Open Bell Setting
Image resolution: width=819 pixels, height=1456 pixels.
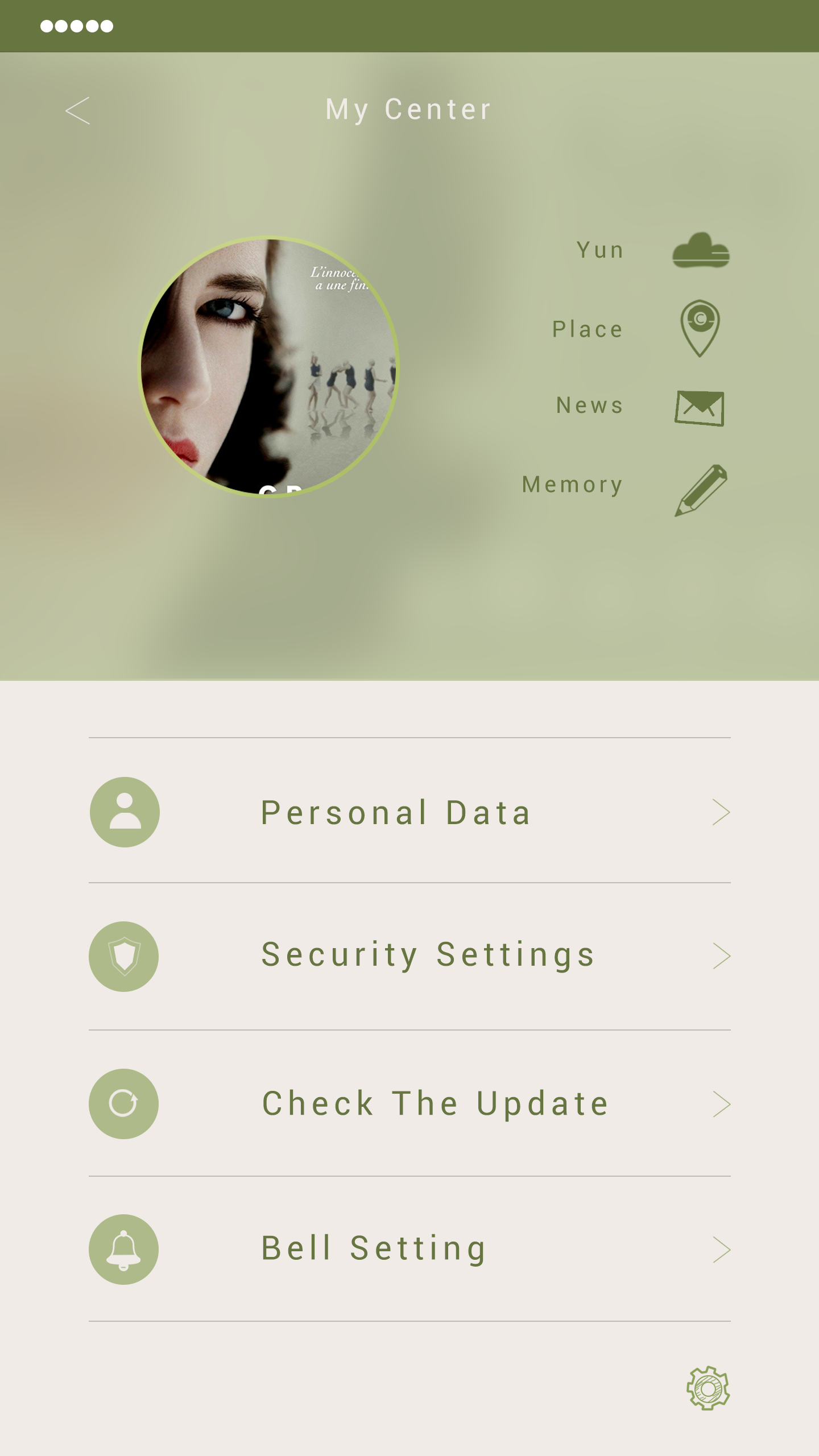409,1249
